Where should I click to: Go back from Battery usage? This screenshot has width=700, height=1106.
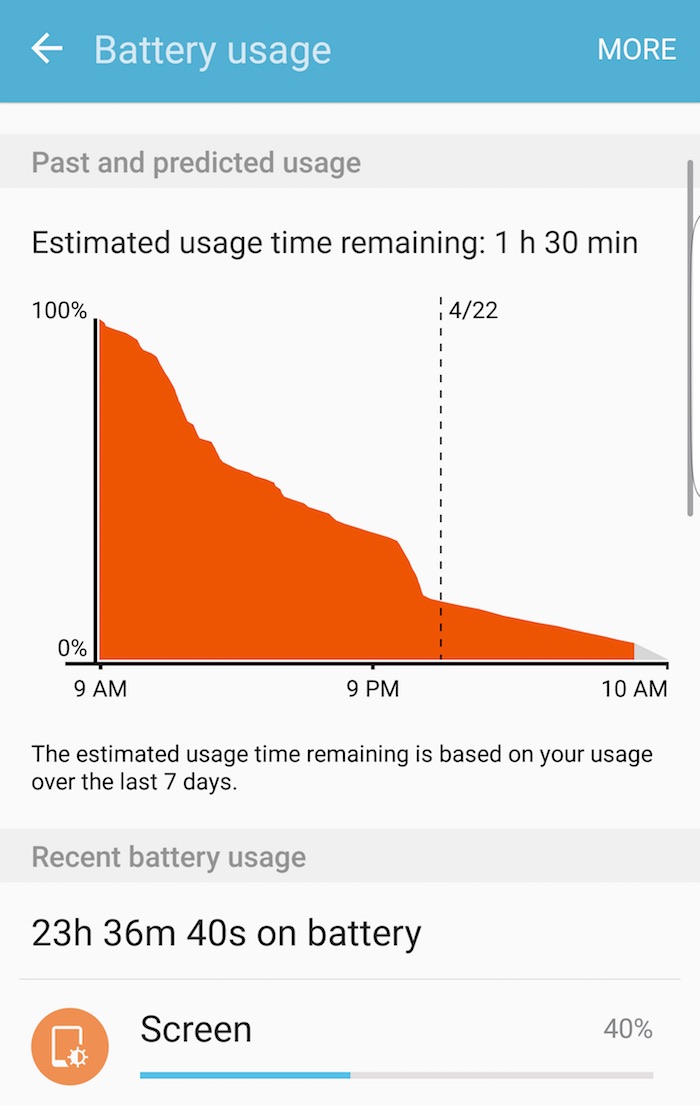46,49
